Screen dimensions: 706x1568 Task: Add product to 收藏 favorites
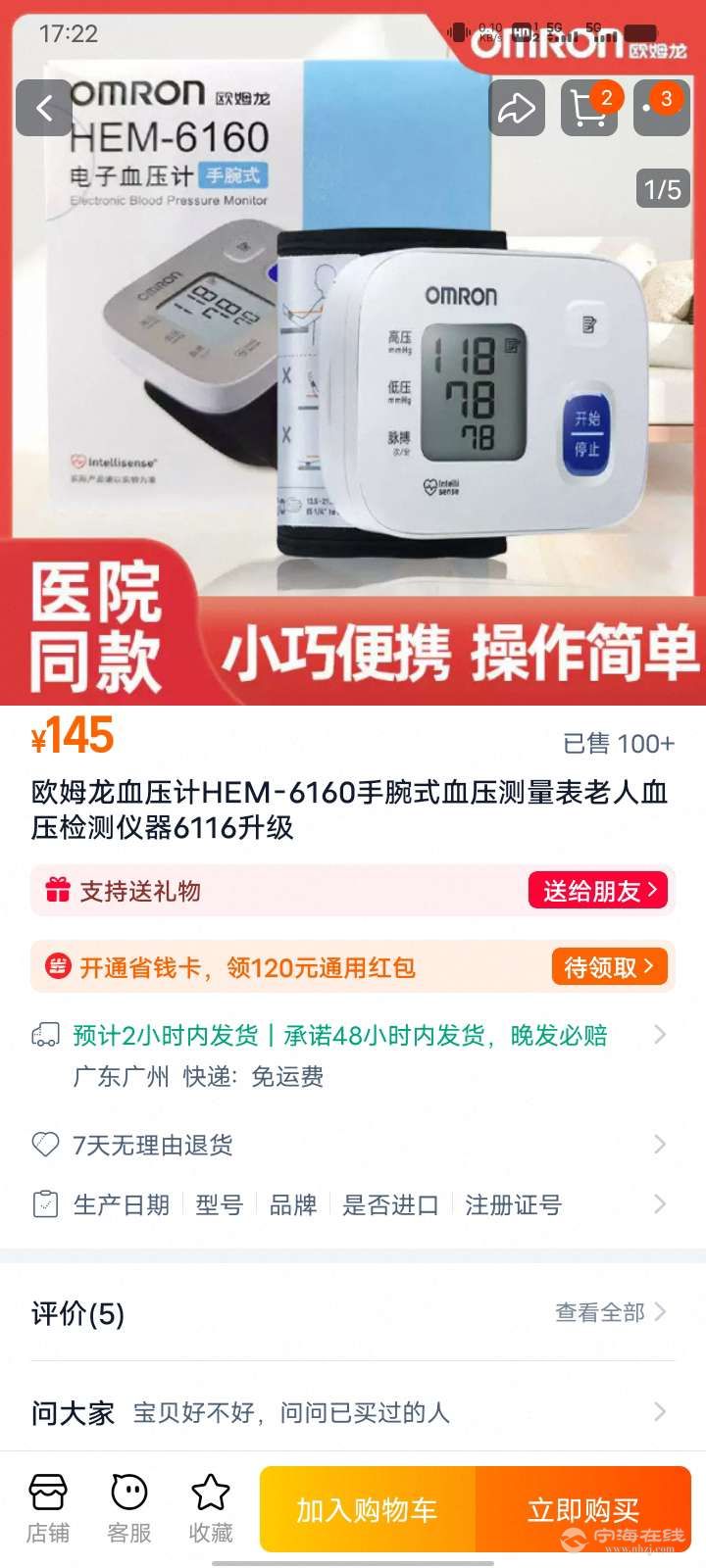210,1507
